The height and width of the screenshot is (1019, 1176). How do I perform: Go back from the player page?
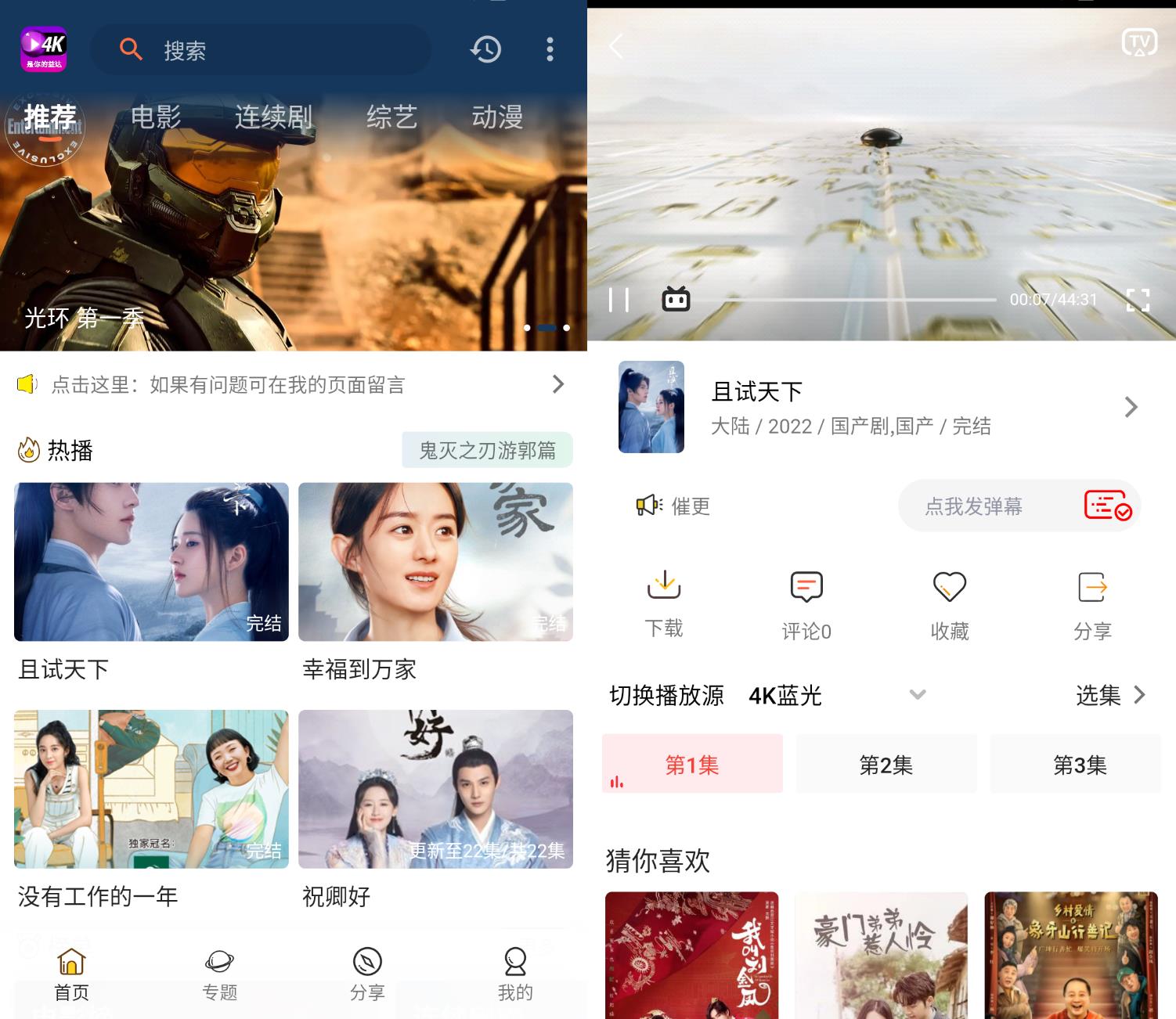pyautogui.click(x=617, y=46)
